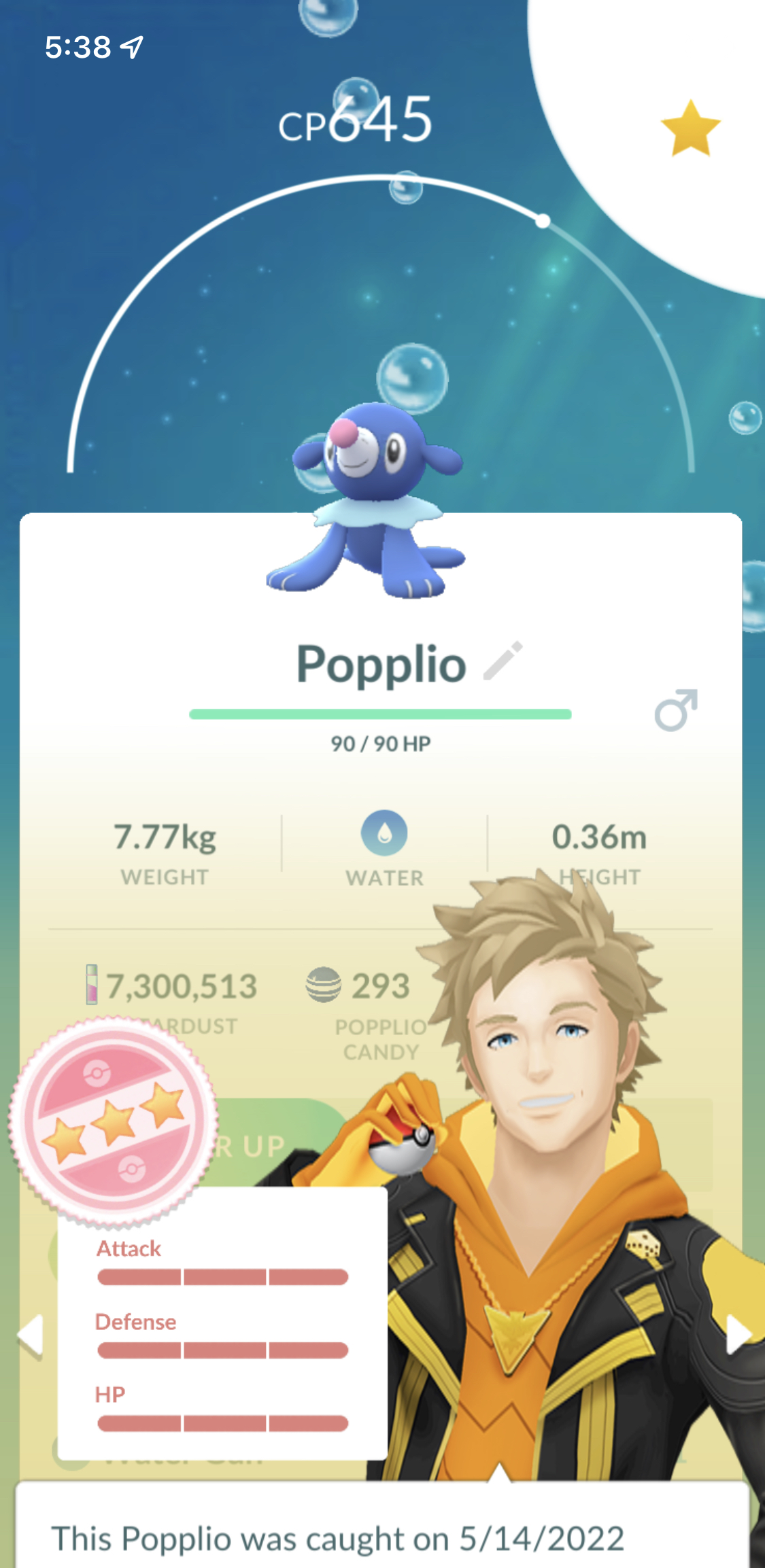Screen dimensions: 765x1568
Task: Edit Popplio's nickname with the pencil icon
Action: coord(503,661)
